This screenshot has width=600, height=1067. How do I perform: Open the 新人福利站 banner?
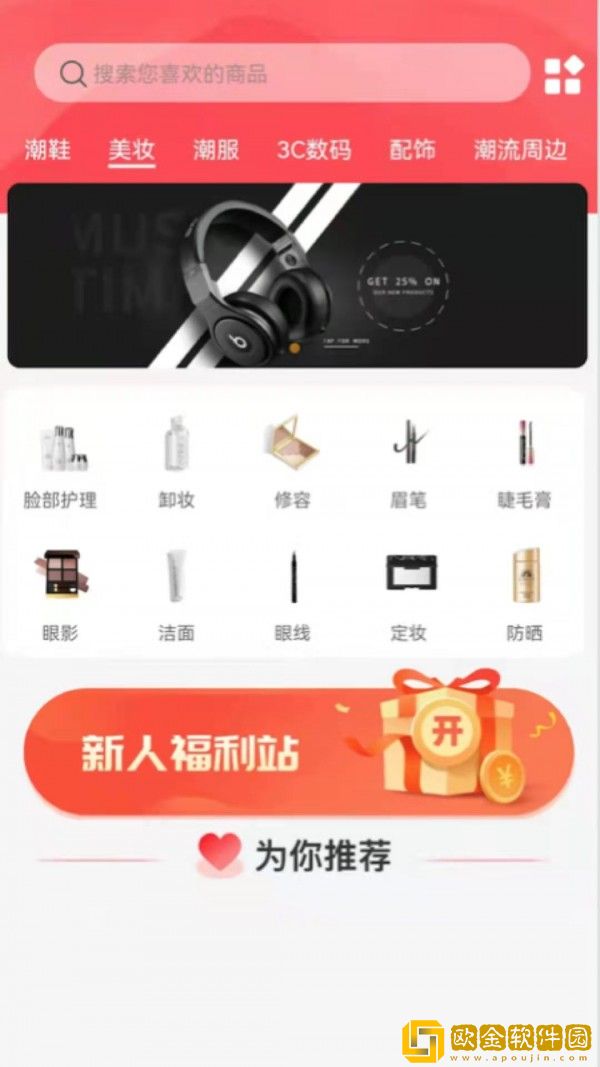click(297, 752)
